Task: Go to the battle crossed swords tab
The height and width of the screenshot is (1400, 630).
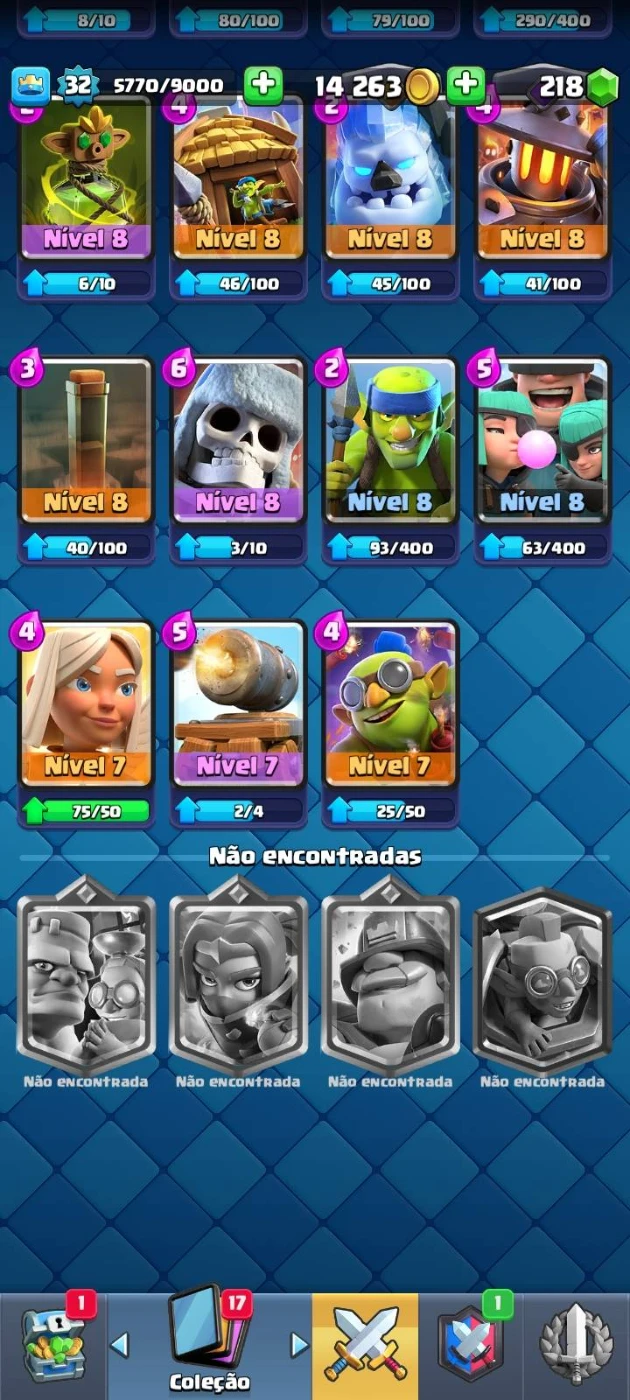Action: (365, 1345)
